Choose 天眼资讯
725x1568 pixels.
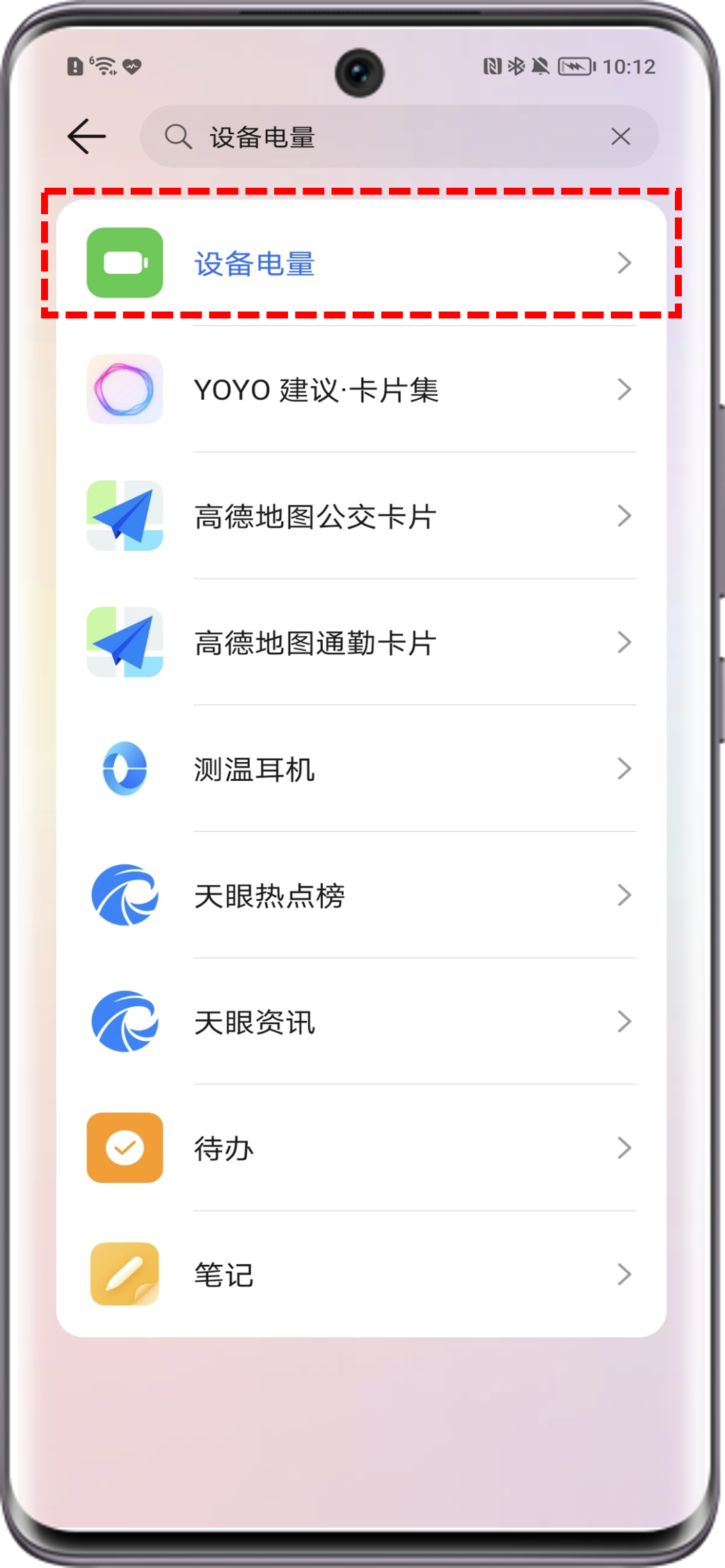point(360,1022)
